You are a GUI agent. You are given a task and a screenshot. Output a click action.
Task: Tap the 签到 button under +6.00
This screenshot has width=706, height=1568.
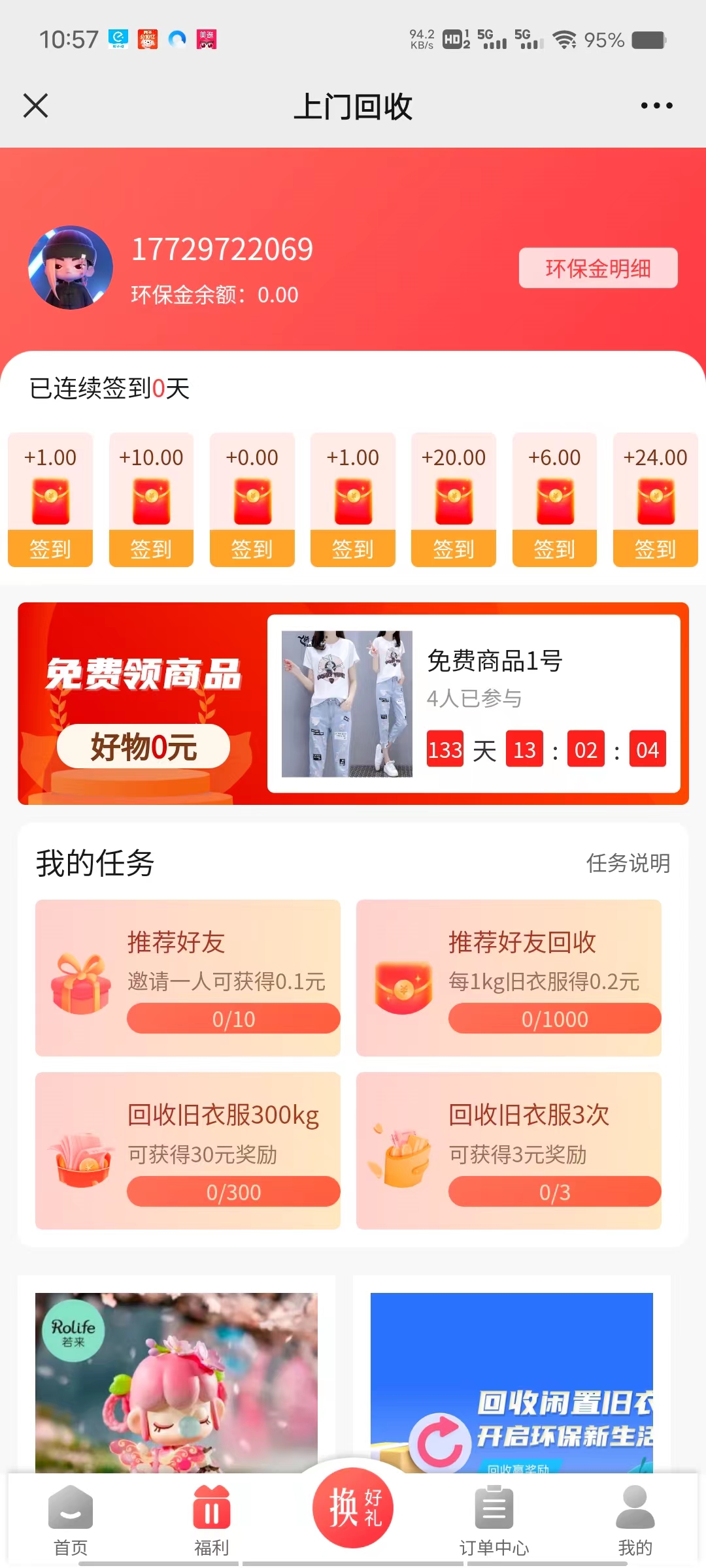[x=554, y=548]
